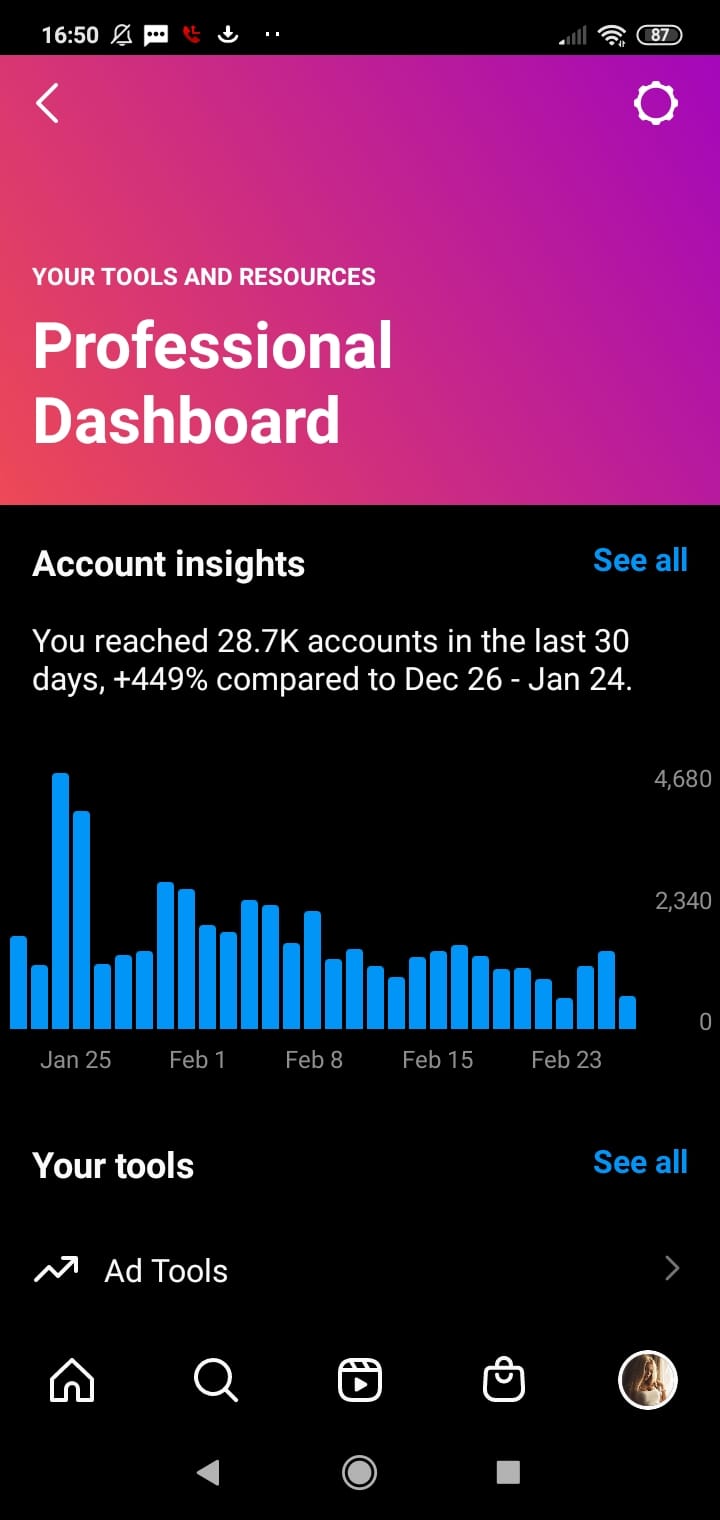Tap the system back button
Screen dimensions: 720x1520
pos(208,1471)
